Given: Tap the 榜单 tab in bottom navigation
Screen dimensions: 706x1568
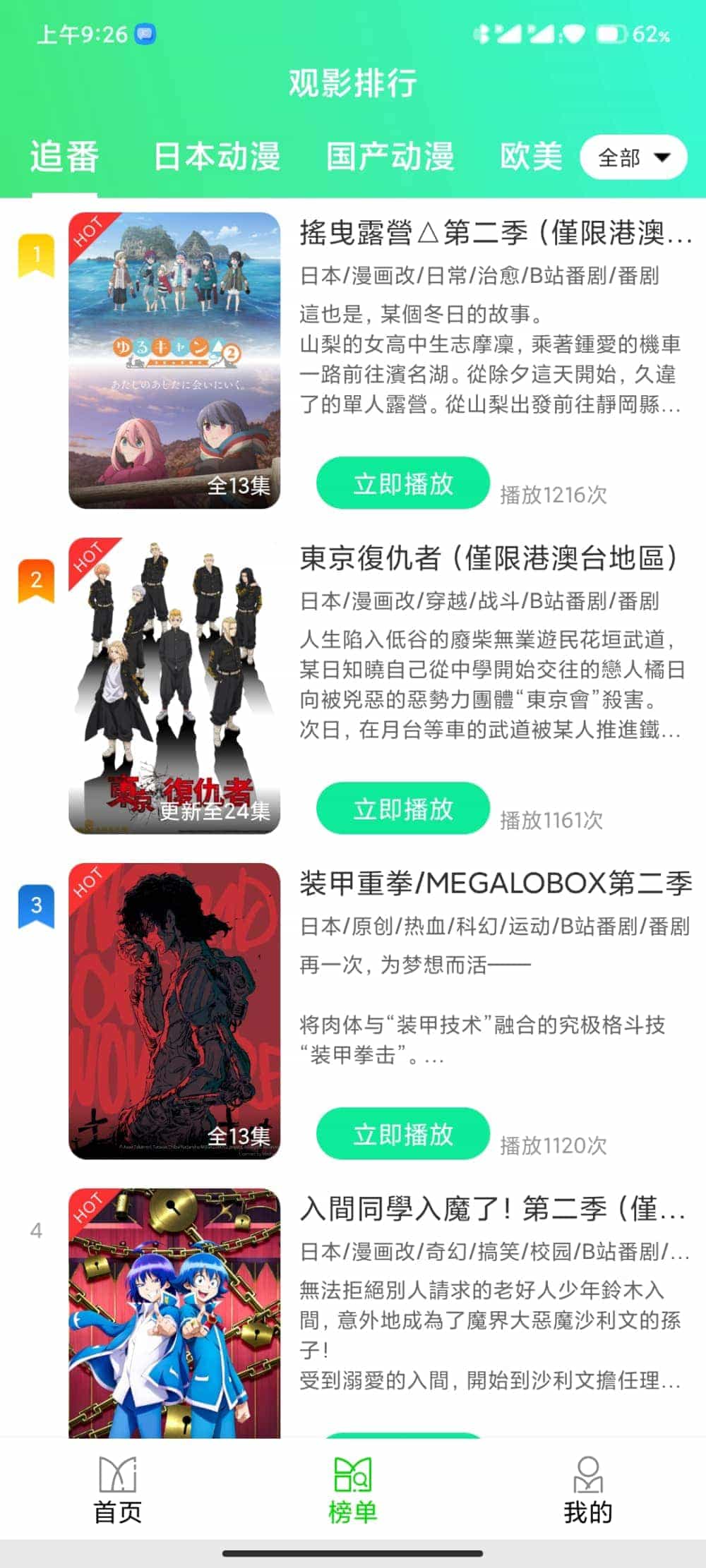Looking at the screenshot, I should (x=352, y=1490).
